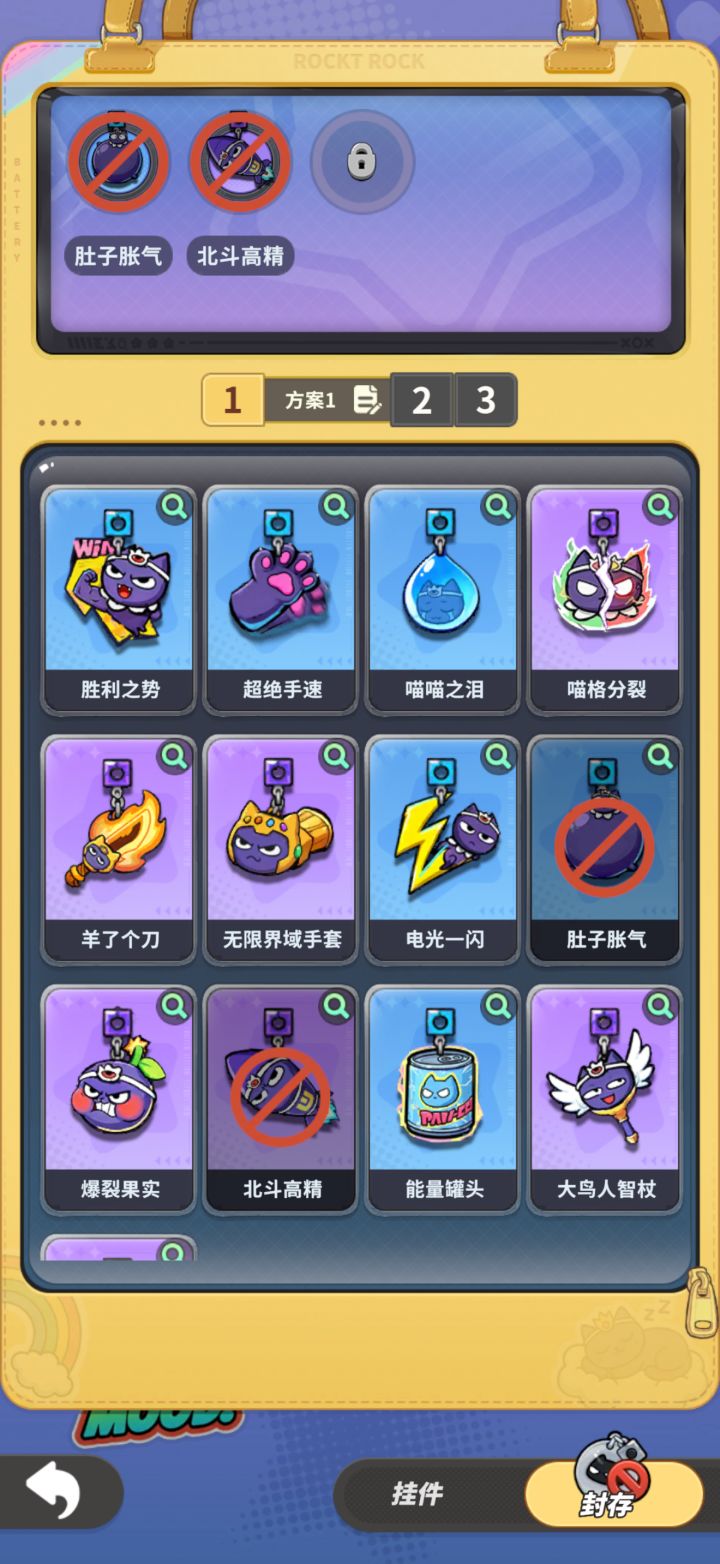Click the partially visible item card at the bottom
Viewport: 720px width, 1564px height.
tap(117, 1255)
